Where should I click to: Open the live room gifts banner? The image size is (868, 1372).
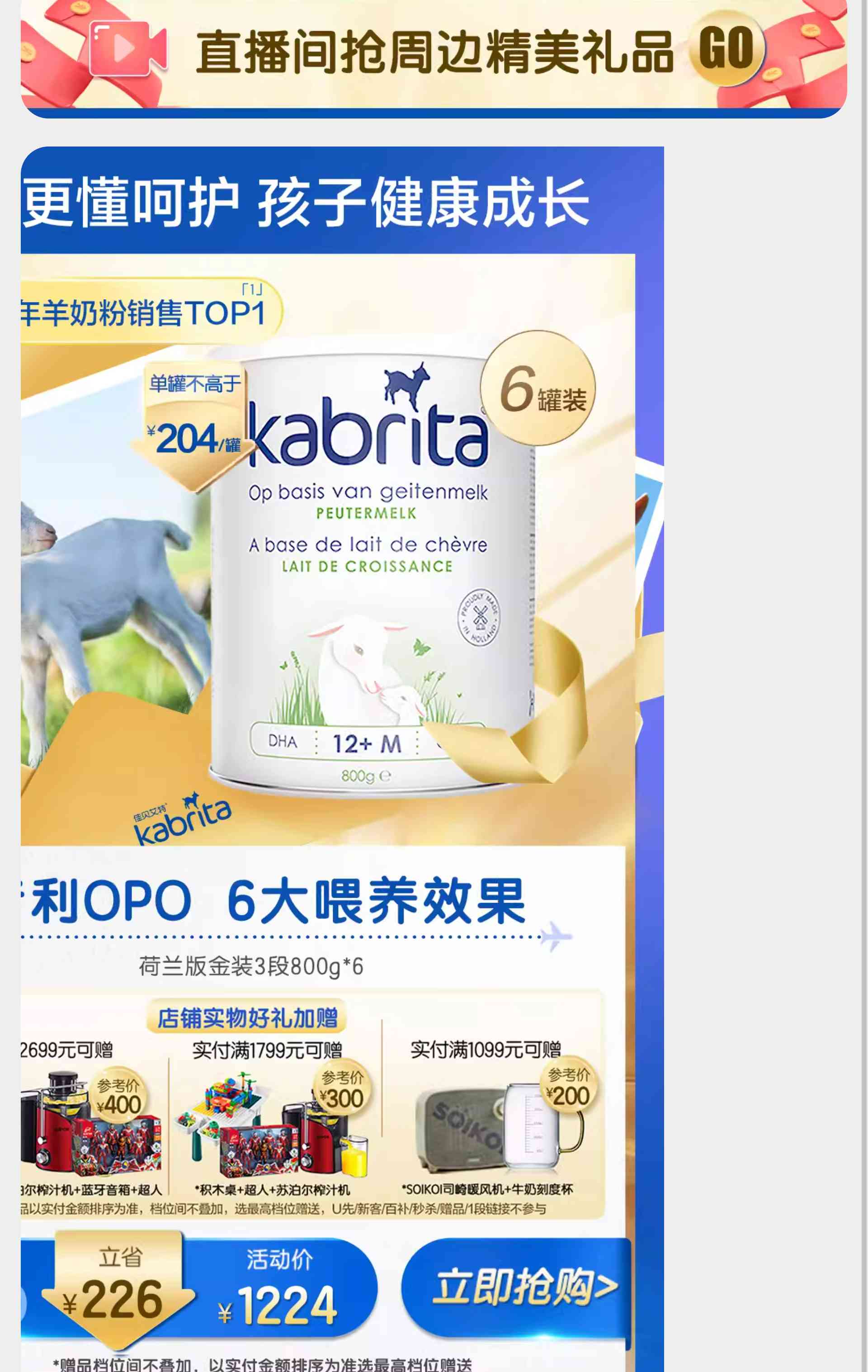click(433, 54)
